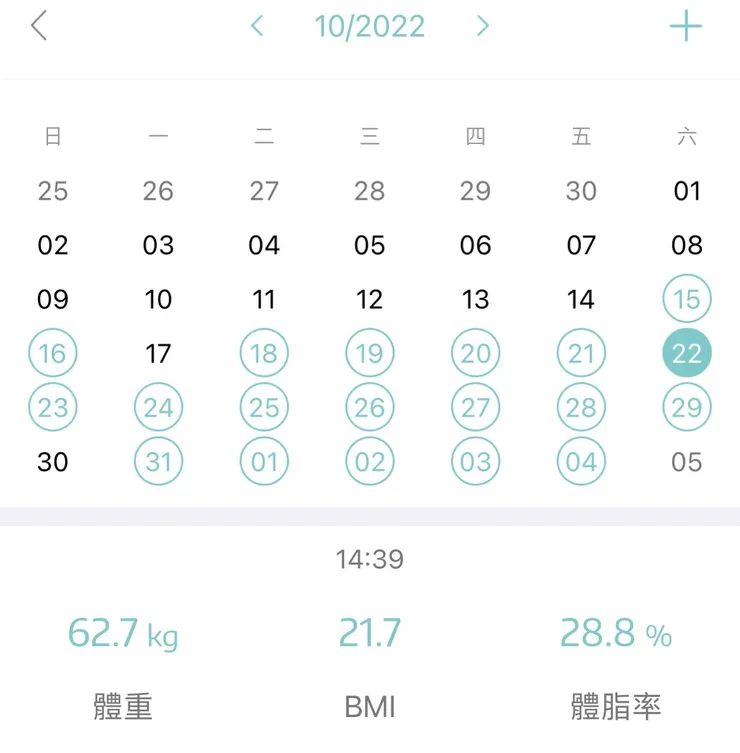Select date 18 with a record circle
This screenshot has width=740, height=753.
click(263, 353)
